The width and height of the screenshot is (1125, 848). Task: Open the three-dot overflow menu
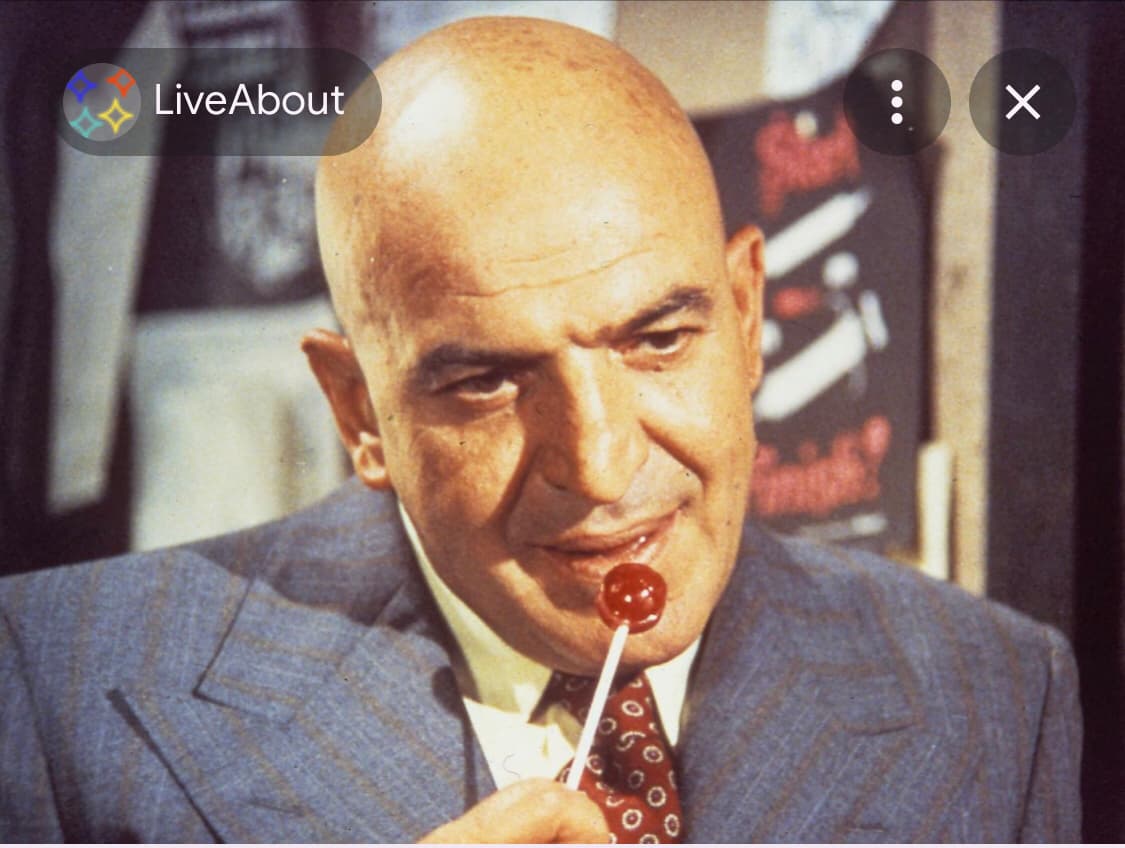pyautogui.click(x=896, y=102)
